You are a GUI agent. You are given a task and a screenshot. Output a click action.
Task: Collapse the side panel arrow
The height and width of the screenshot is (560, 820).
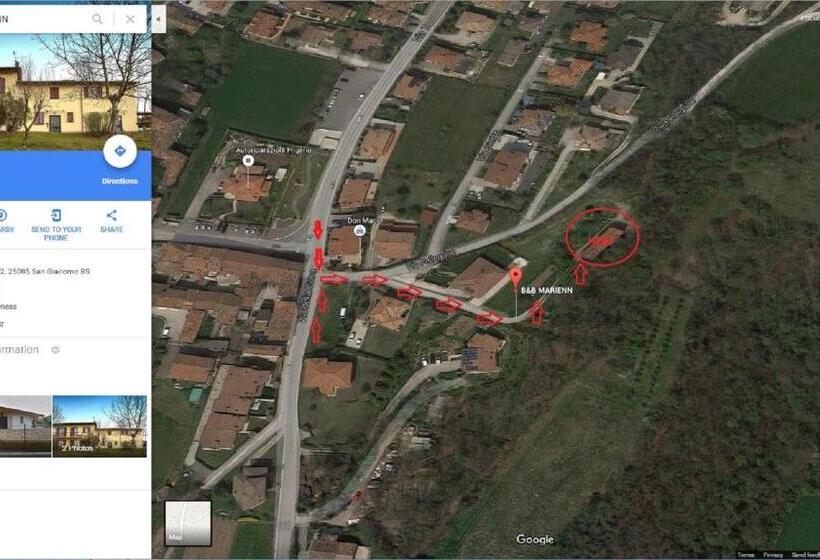pyautogui.click(x=158, y=18)
